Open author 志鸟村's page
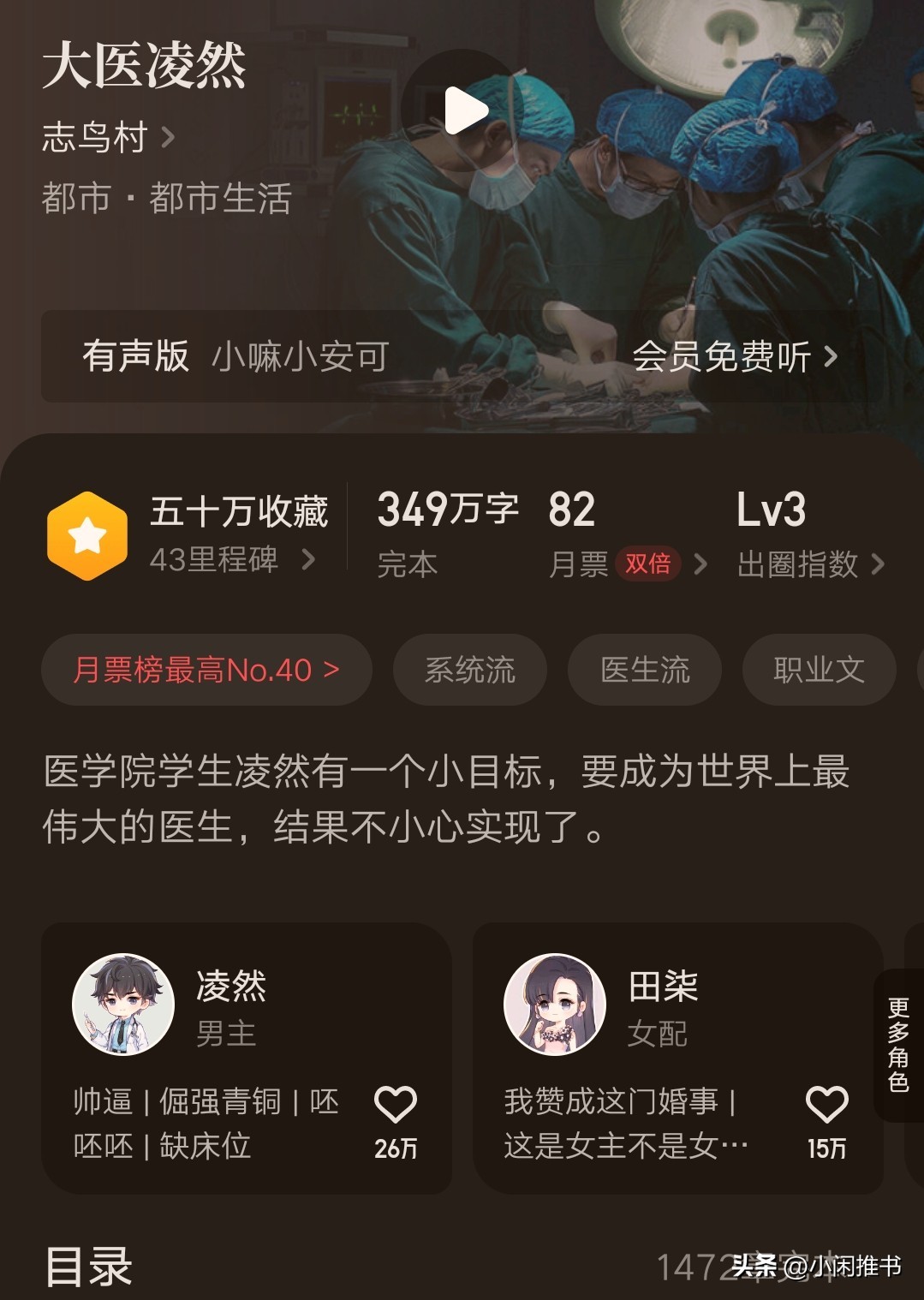Screen dimensions: 924x1300 coord(108,137)
